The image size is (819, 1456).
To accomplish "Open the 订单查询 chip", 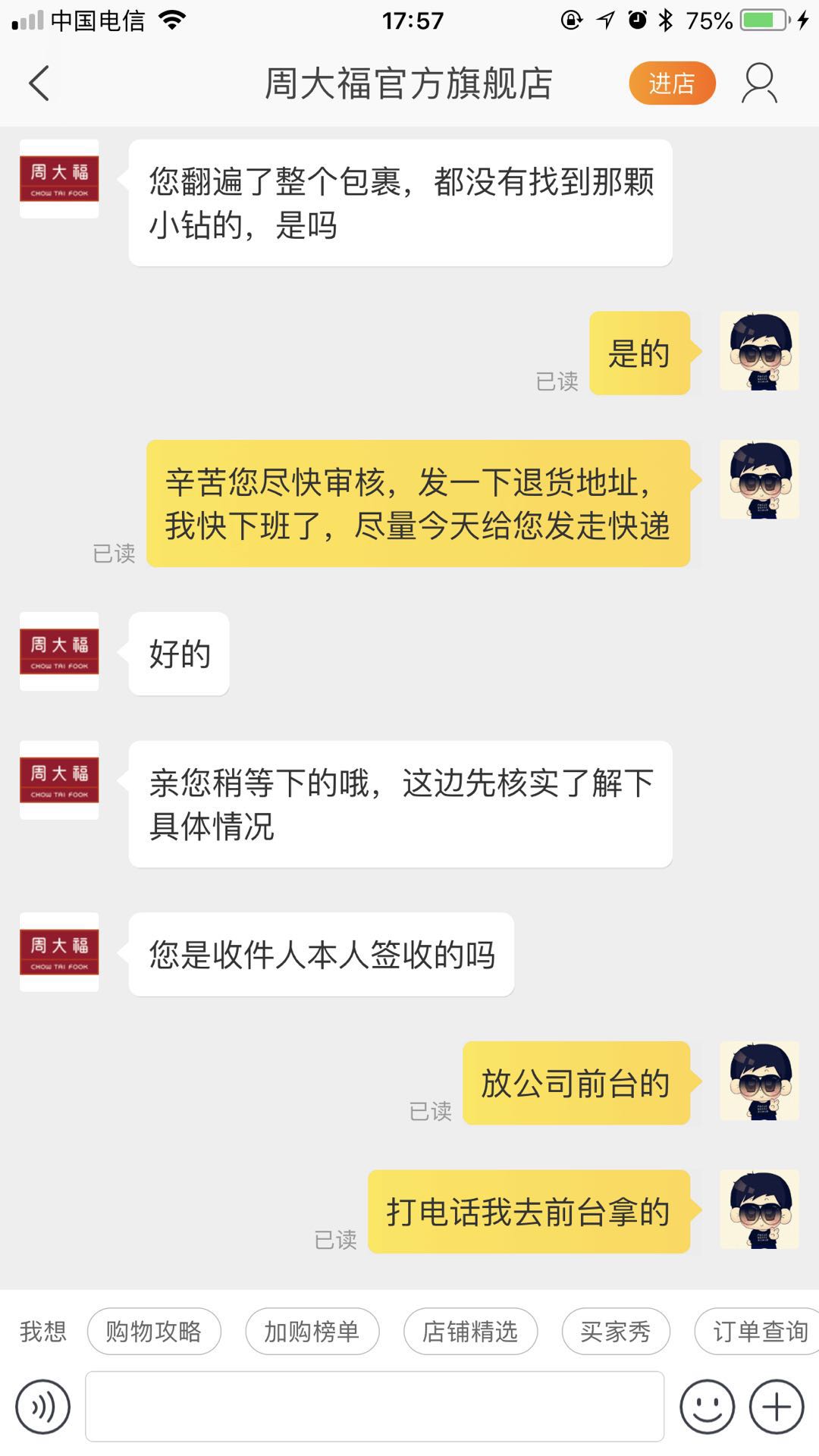I will (x=758, y=1332).
